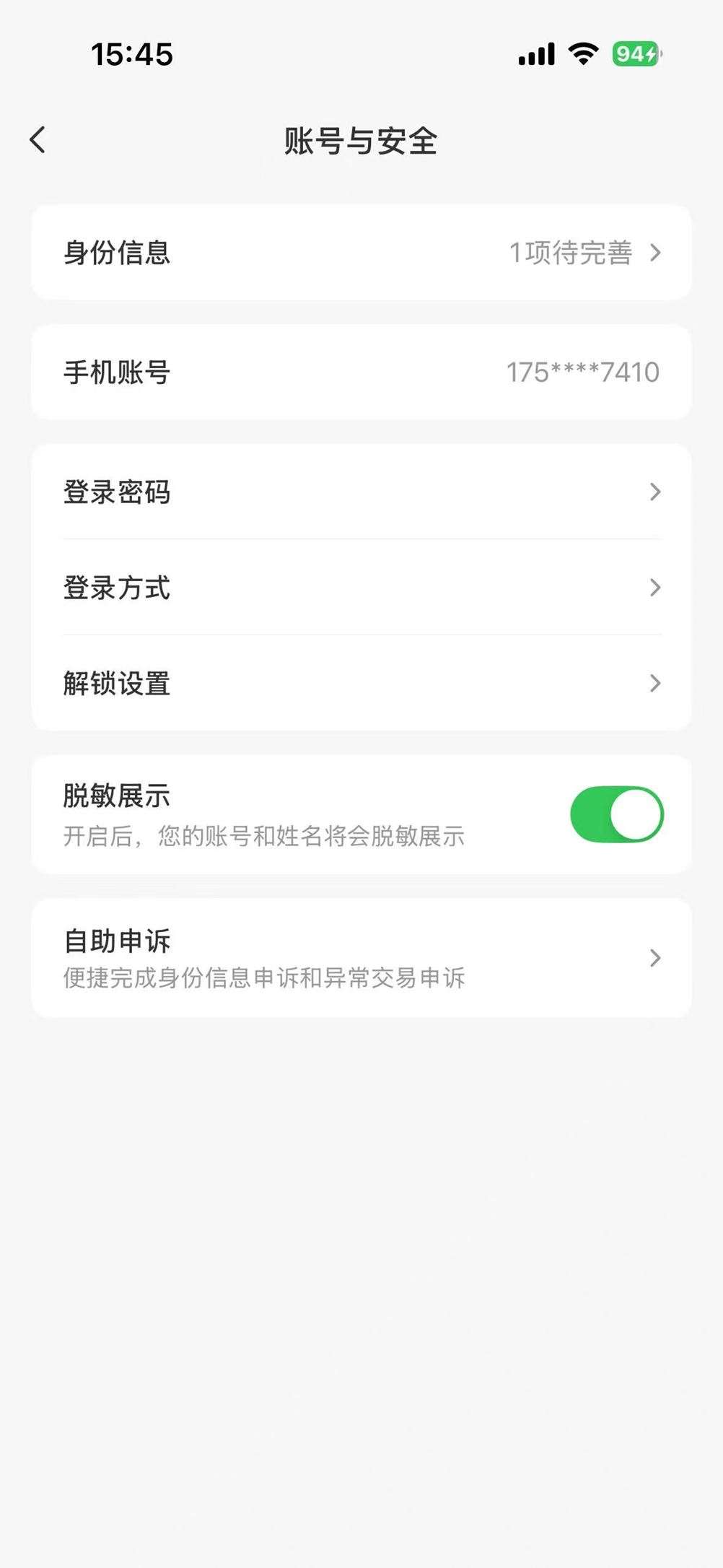This screenshot has height=1568, width=723.
Task: Click the chevron beside 登录密码
Action: (x=655, y=492)
